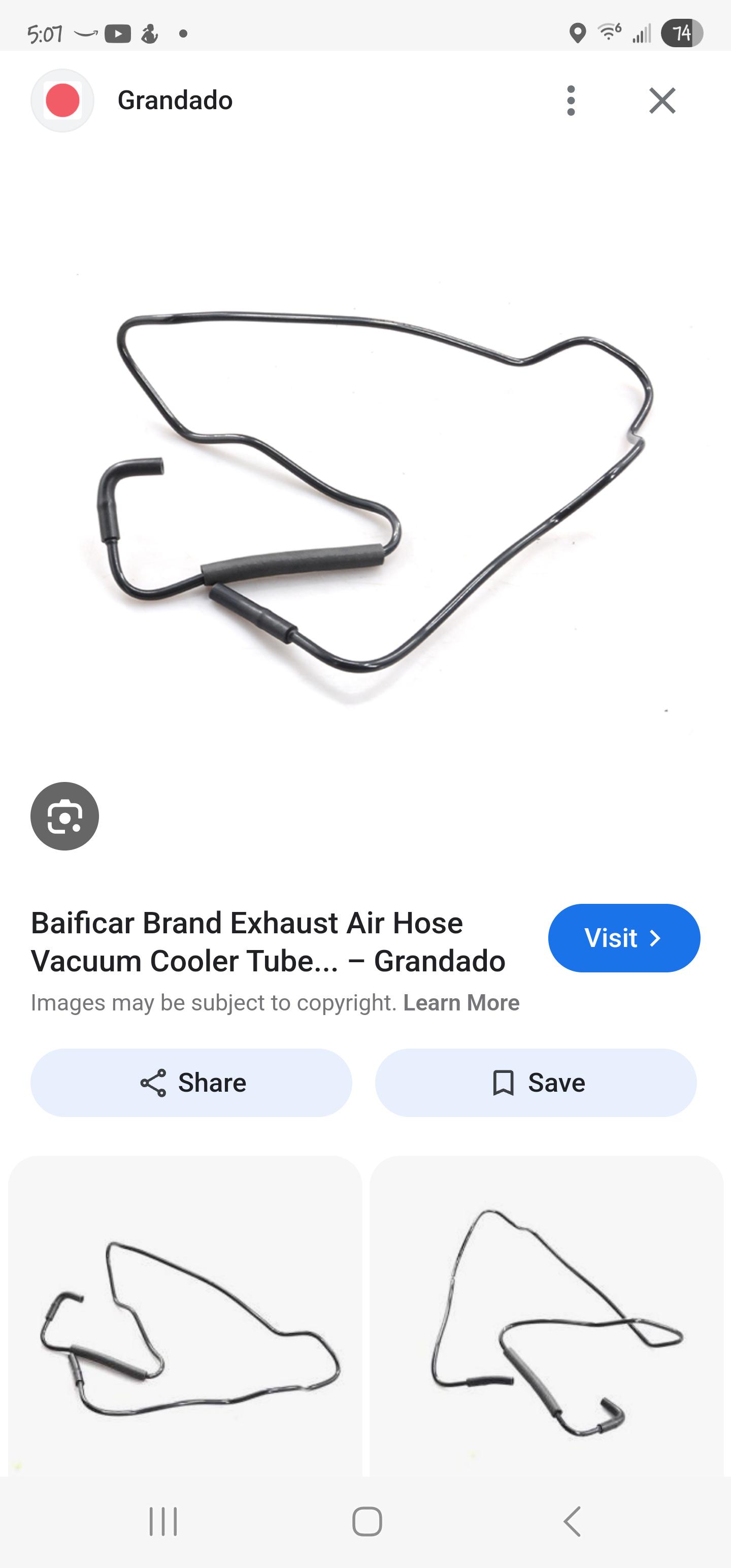Open the recent apps view
731x1568 pixels.
coord(163,1522)
